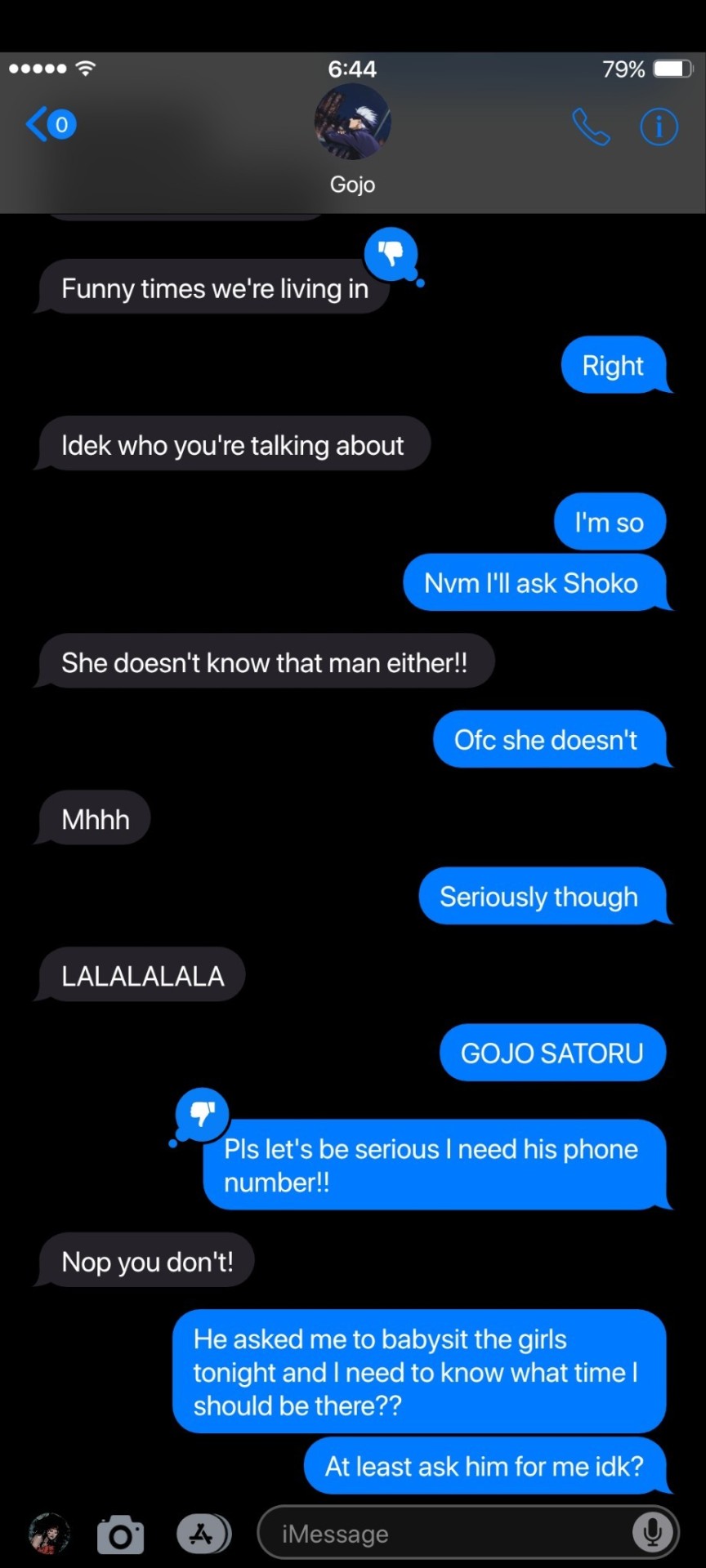
Task: Record a voice message with the microphone
Action: click(653, 1533)
